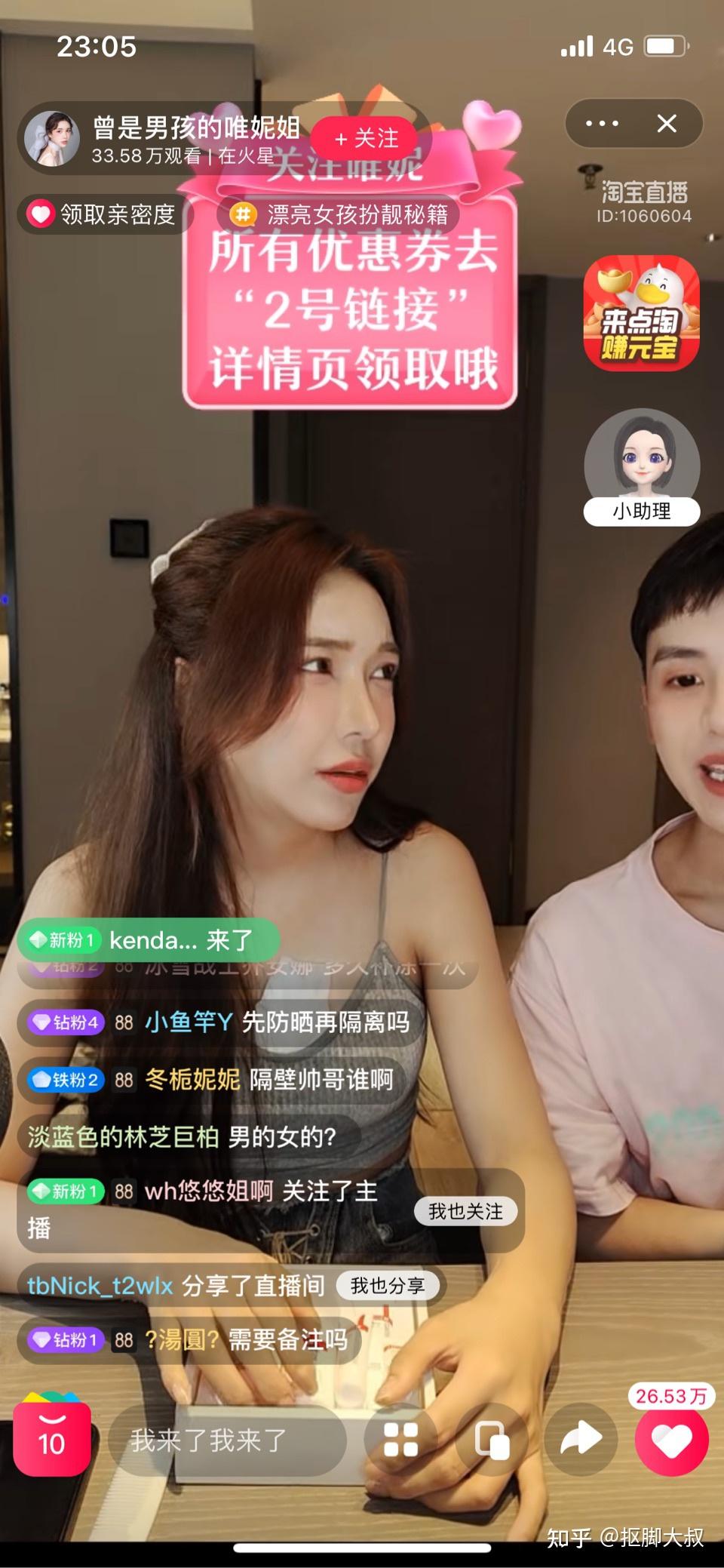Open the streamer's profile avatar
The image size is (724, 1568).
51,138
